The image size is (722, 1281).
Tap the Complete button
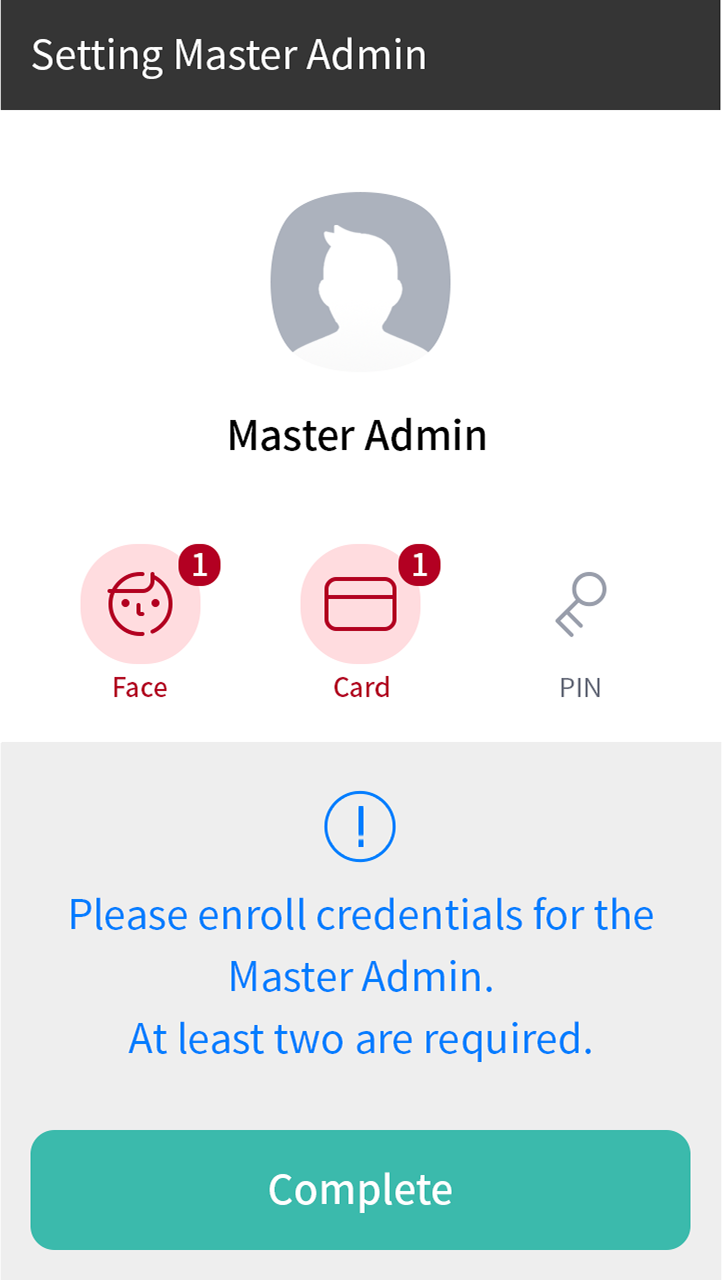click(360, 1189)
